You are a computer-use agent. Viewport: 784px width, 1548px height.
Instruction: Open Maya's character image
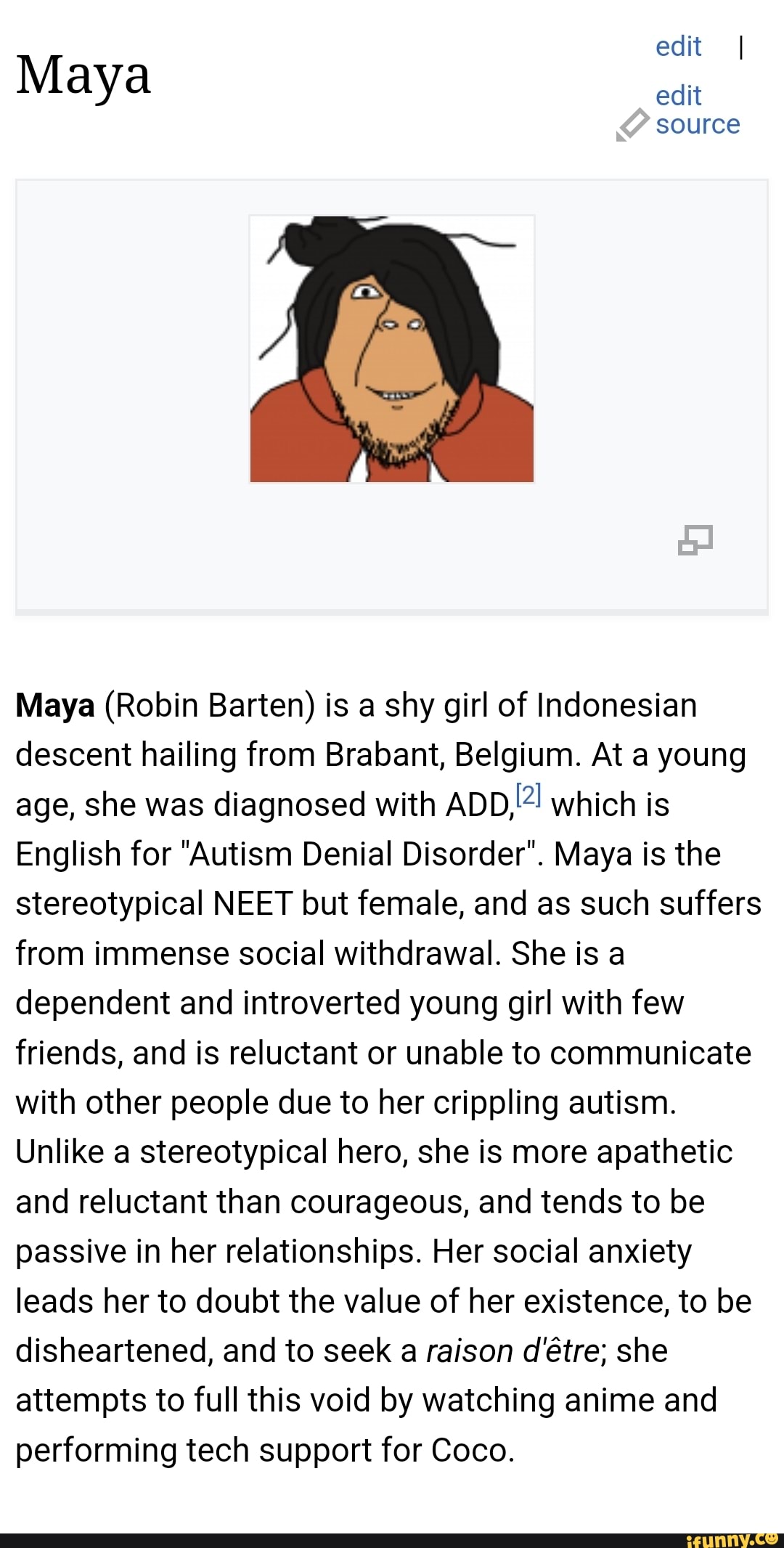[x=392, y=349]
